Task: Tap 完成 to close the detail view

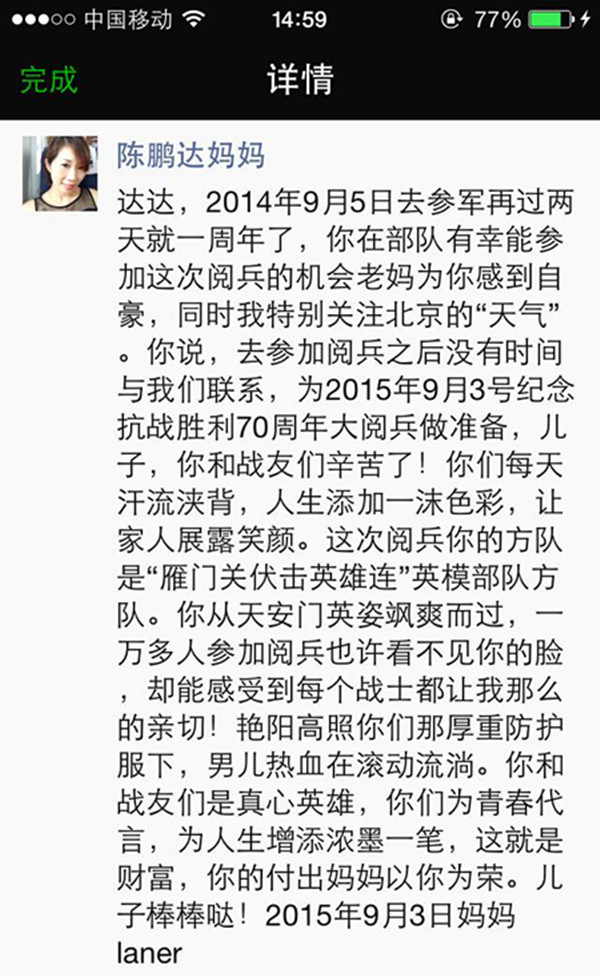Action: 49,80
